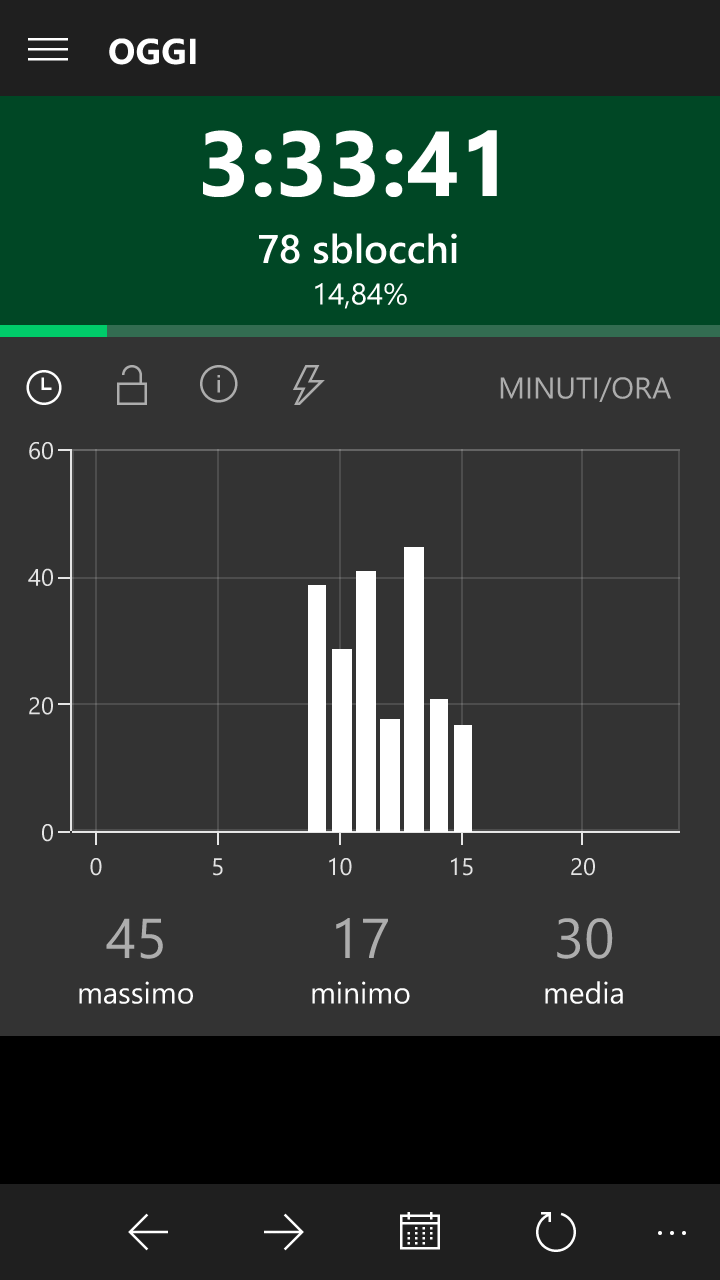
Task: Go to the previous day
Action: click(148, 1232)
